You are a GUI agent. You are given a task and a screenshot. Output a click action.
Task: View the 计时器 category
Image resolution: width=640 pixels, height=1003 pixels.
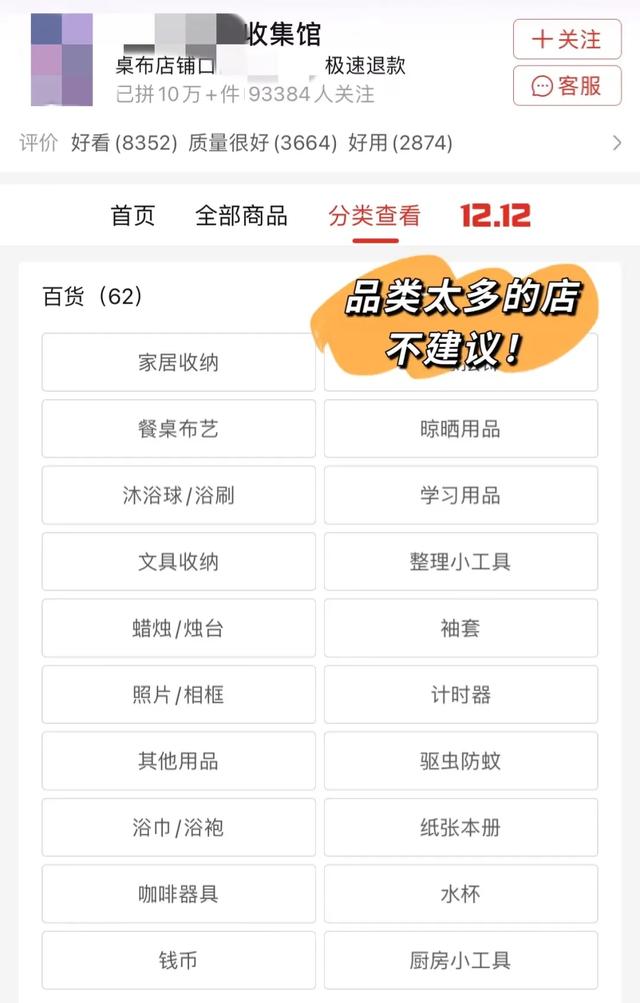[460, 694]
